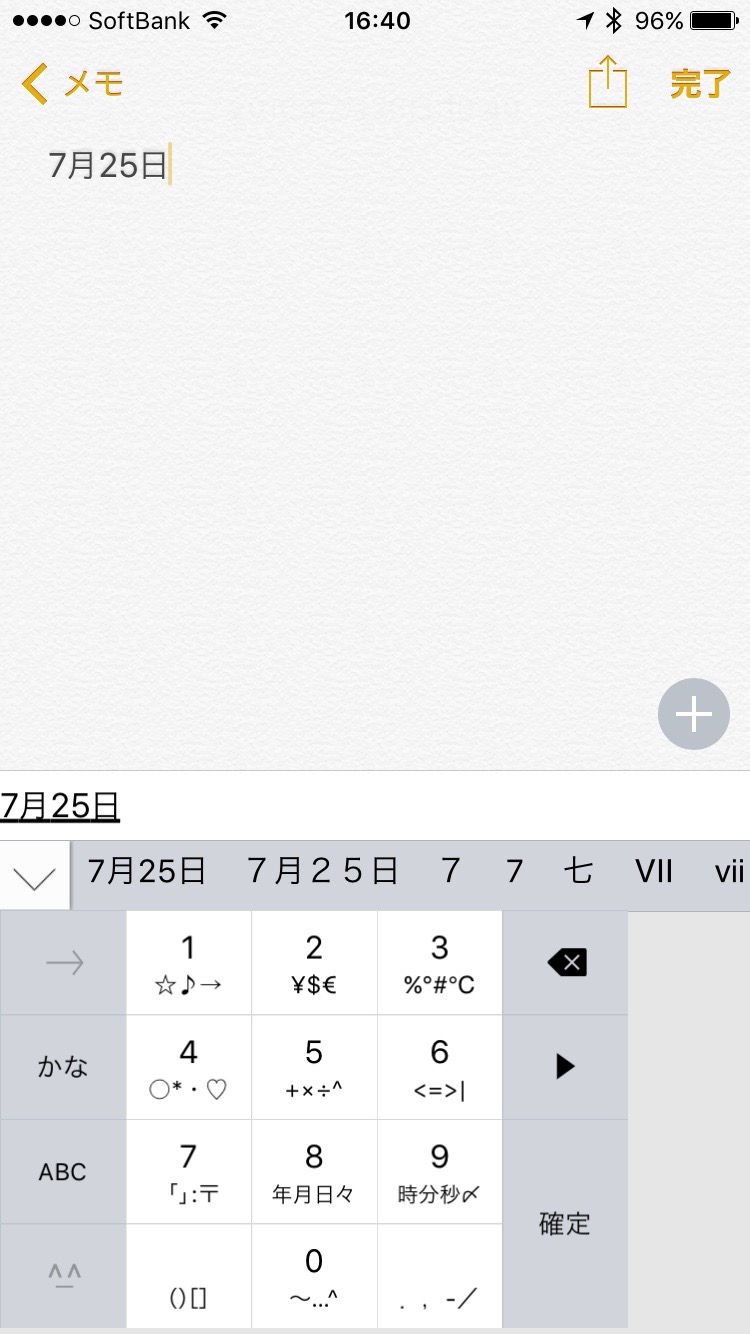
Task: Tap the 8 key with 年月日々
Action: click(314, 1172)
